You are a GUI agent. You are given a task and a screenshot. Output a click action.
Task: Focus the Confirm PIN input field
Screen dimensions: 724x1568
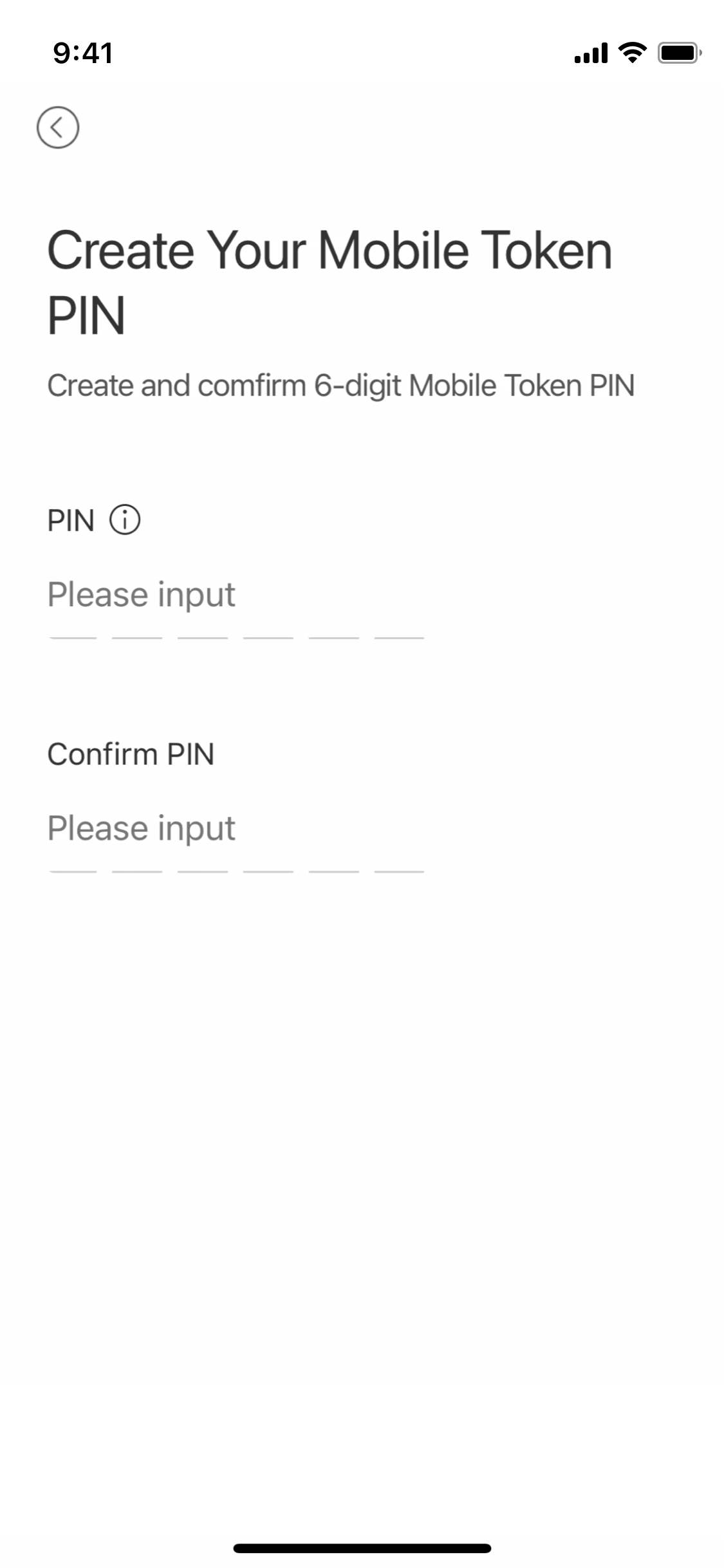click(236, 840)
